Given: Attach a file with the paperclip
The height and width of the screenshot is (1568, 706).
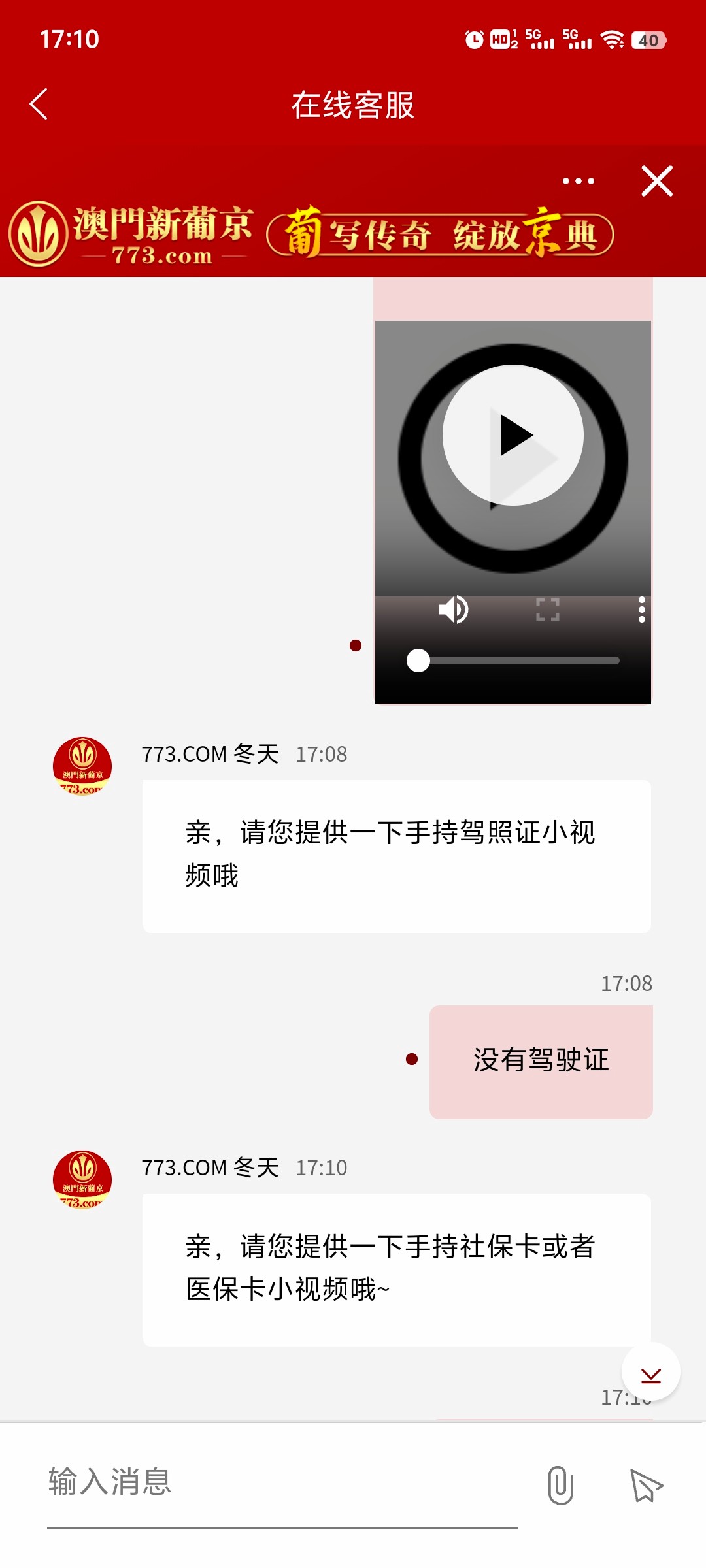Looking at the screenshot, I should pos(560,1485).
